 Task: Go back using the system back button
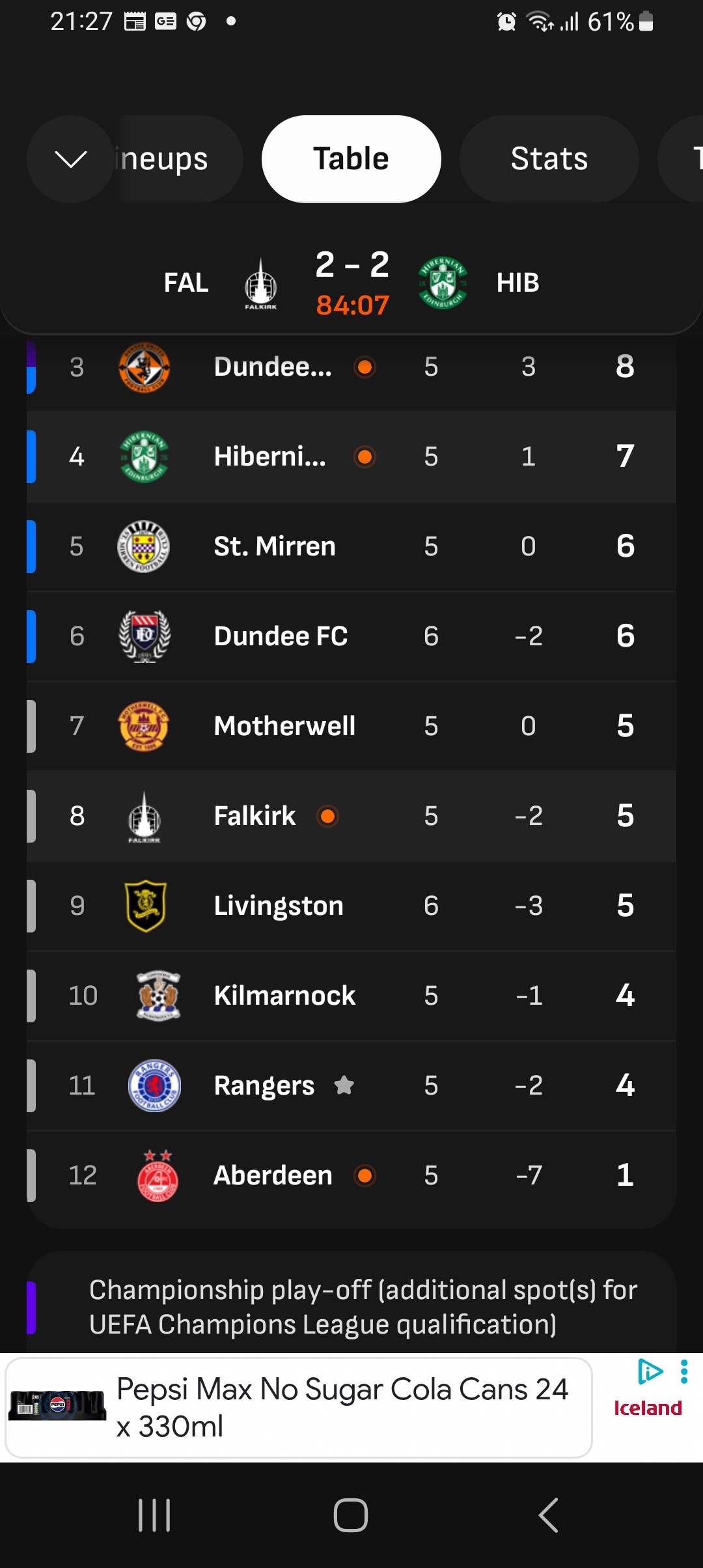(548, 1515)
